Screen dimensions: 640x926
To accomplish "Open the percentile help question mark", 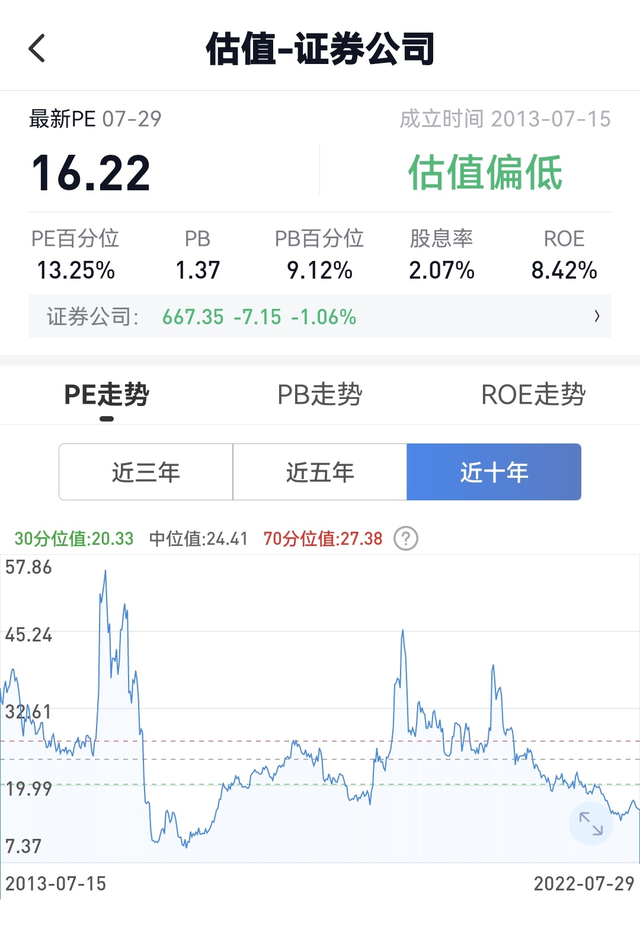I will [406, 538].
